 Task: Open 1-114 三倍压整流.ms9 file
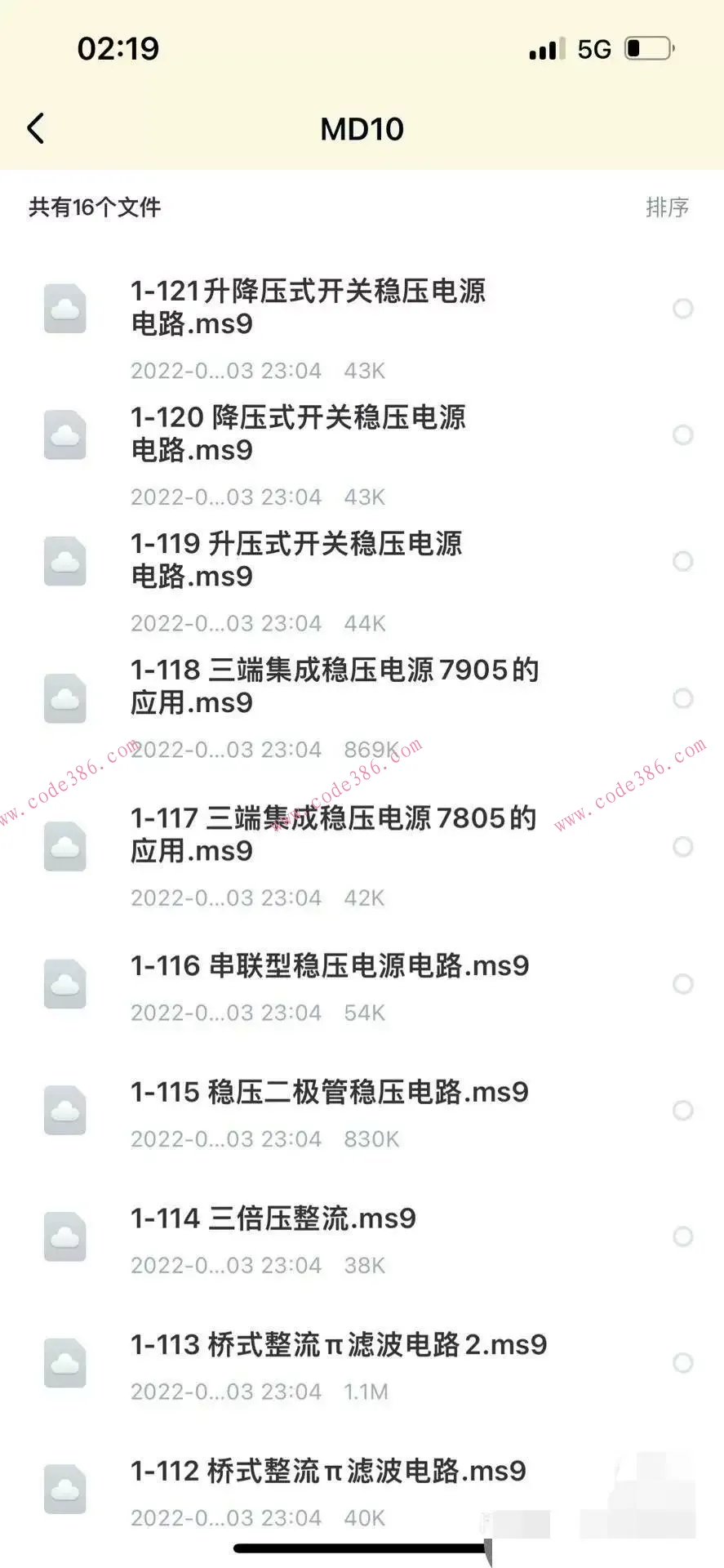pos(273,1218)
